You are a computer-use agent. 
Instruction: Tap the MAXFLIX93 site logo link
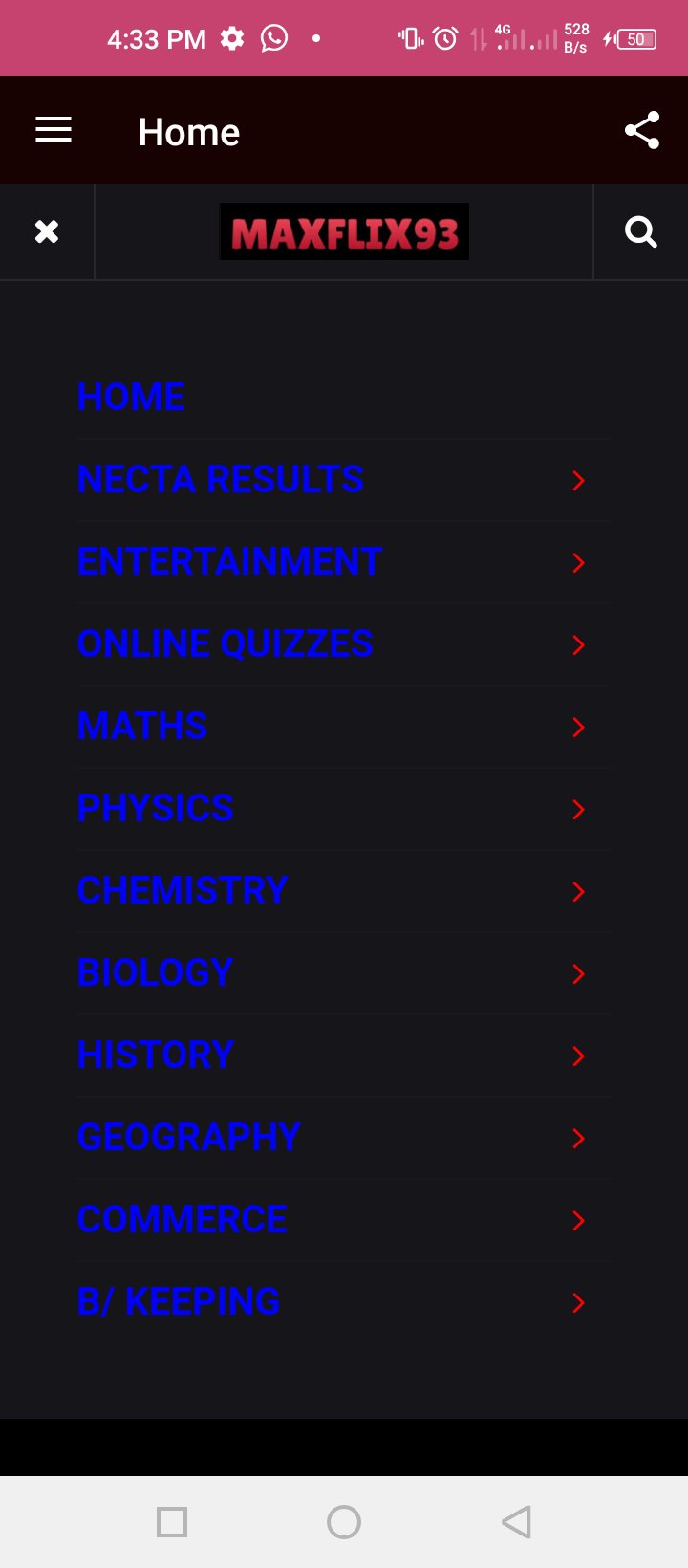click(x=344, y=232)
